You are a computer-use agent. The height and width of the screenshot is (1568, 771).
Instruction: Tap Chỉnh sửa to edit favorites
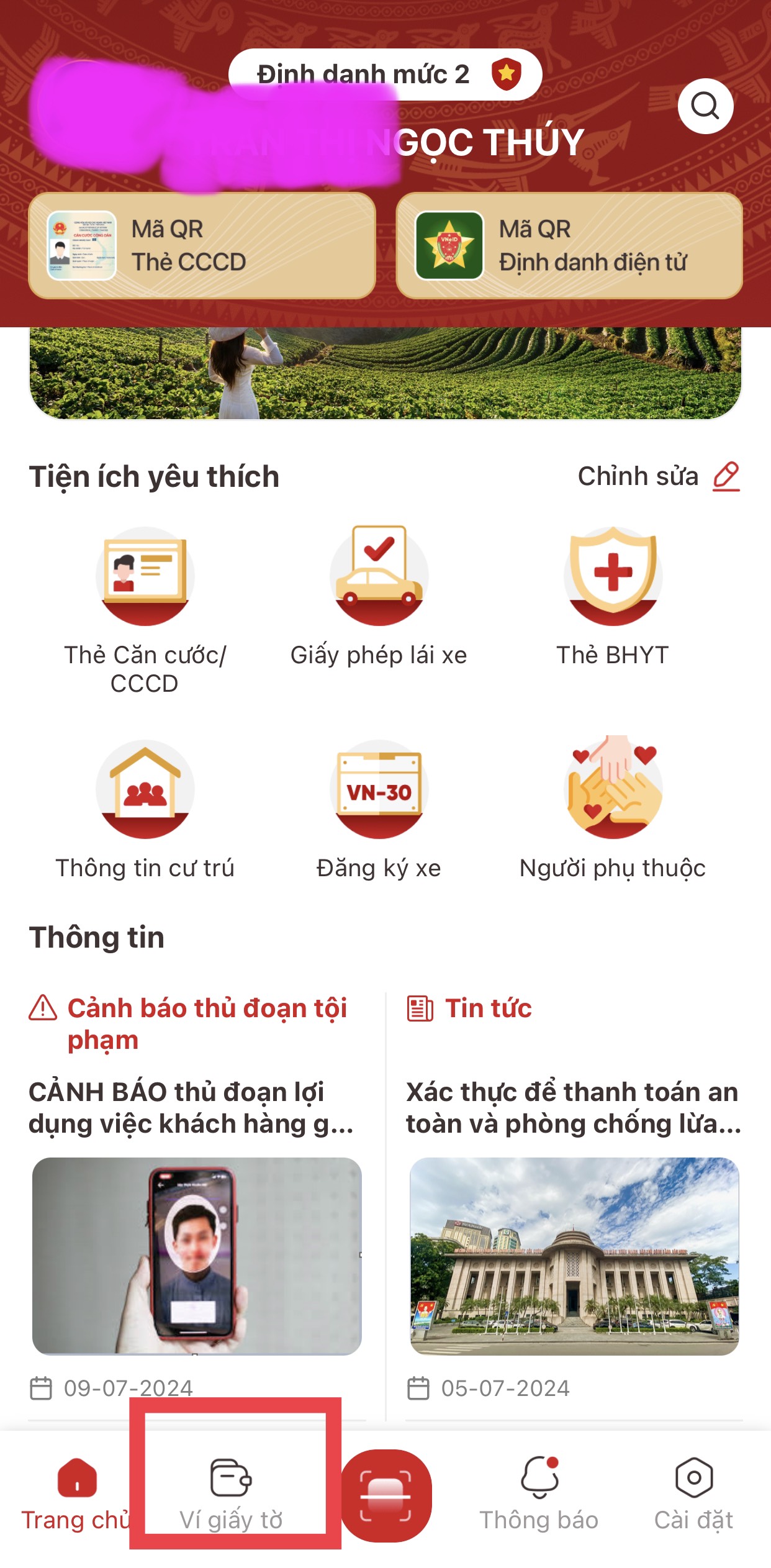click(658, 476)
